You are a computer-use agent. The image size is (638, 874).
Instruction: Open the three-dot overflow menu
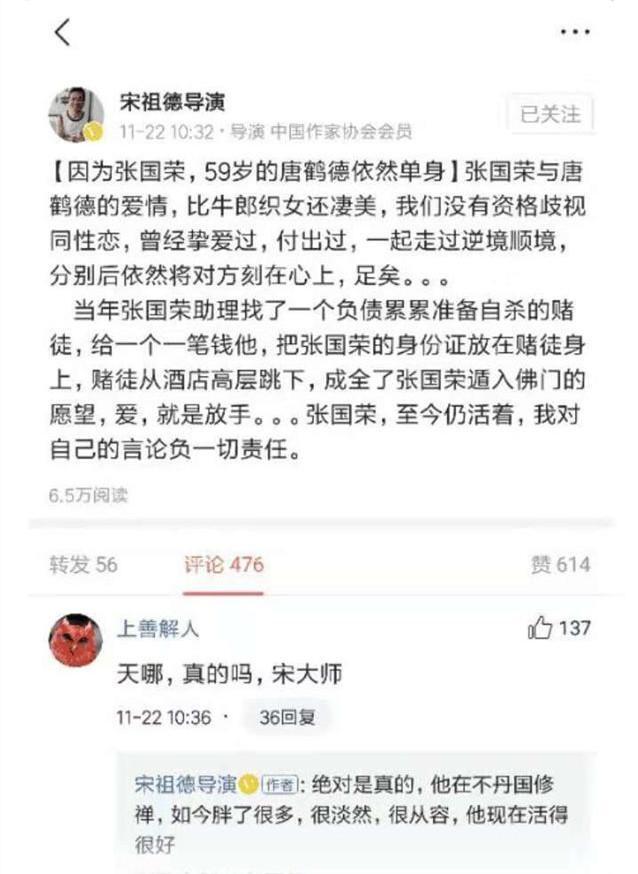point(575,32)
